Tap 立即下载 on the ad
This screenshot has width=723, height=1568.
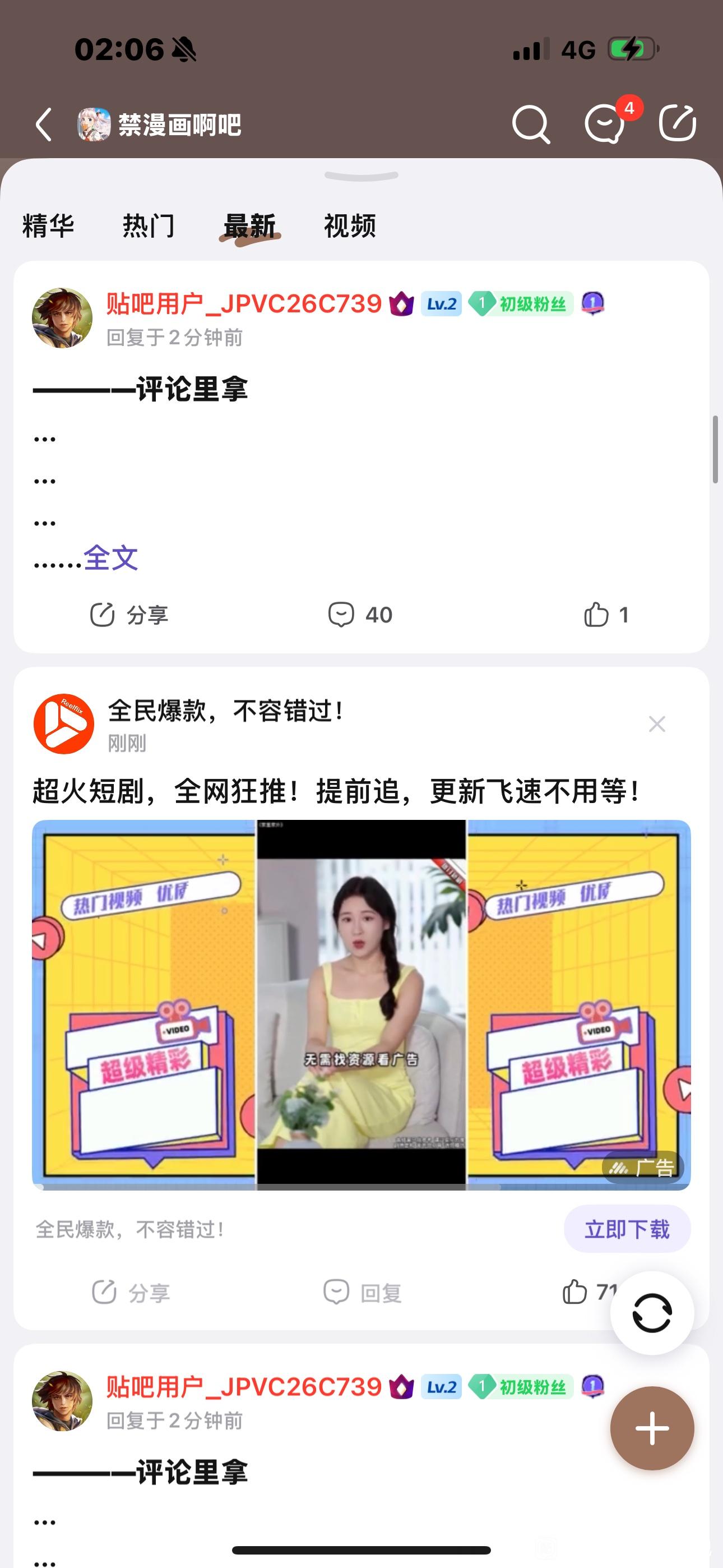point(627,1230)
